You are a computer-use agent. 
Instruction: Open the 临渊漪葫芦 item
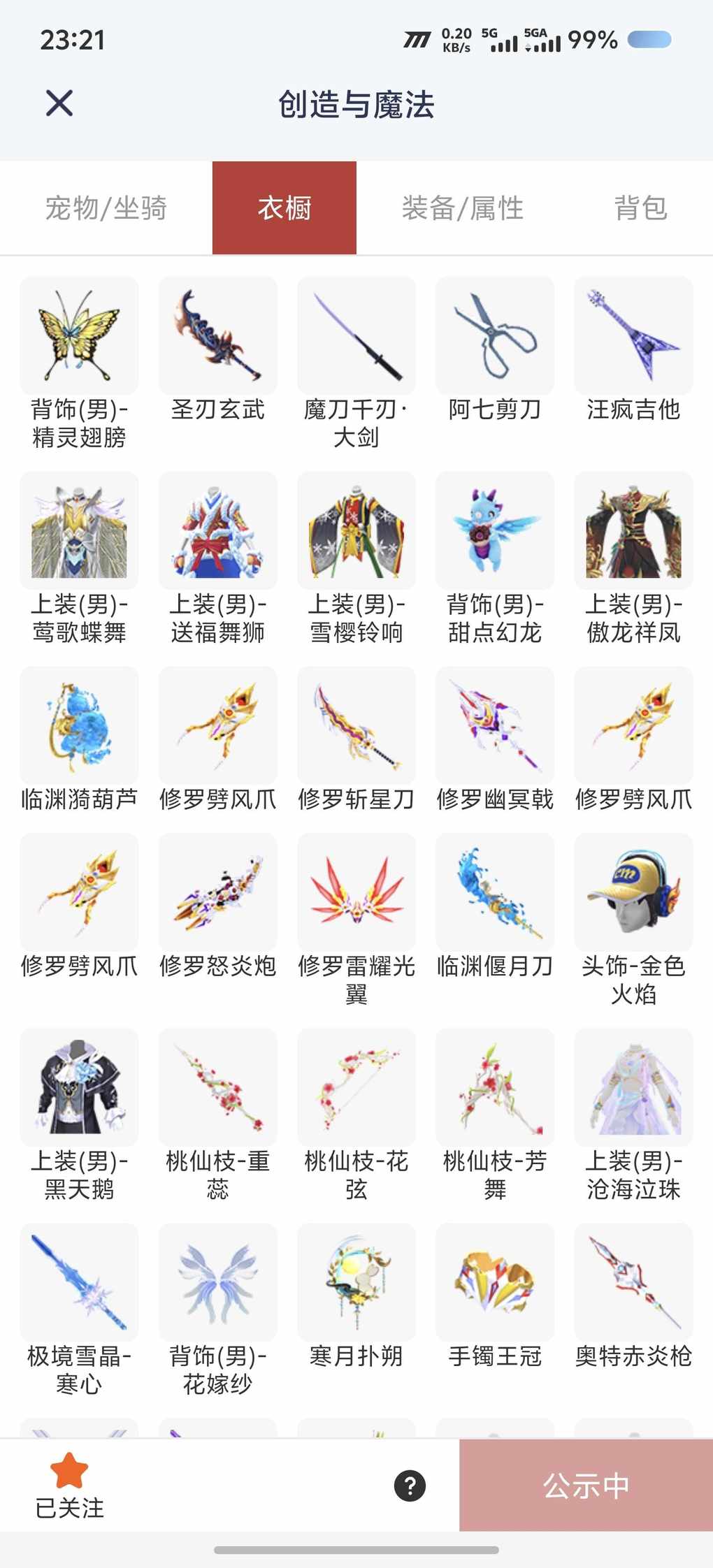(x=79, y=725)
